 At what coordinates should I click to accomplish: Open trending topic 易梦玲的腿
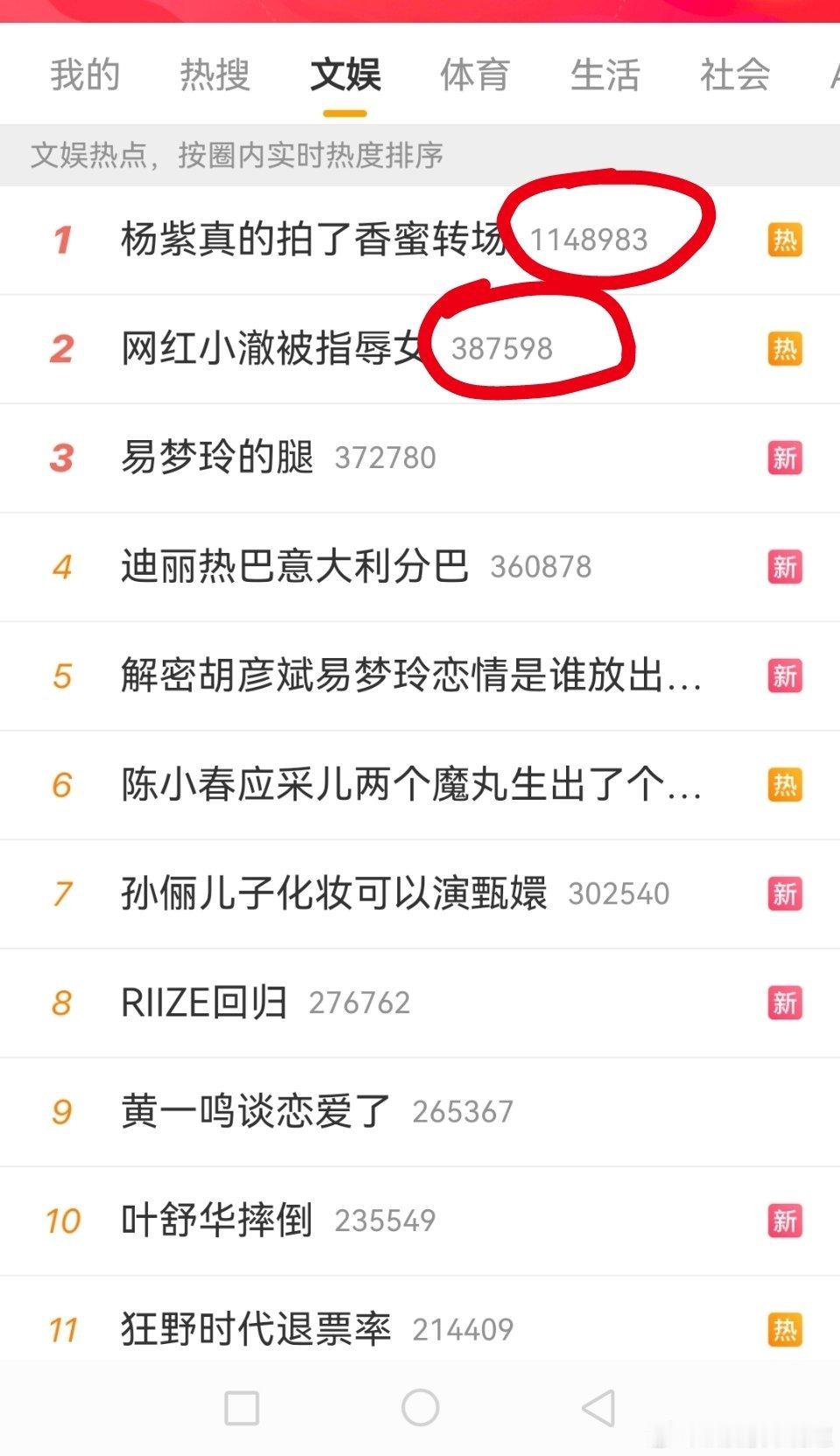(216, 458)
